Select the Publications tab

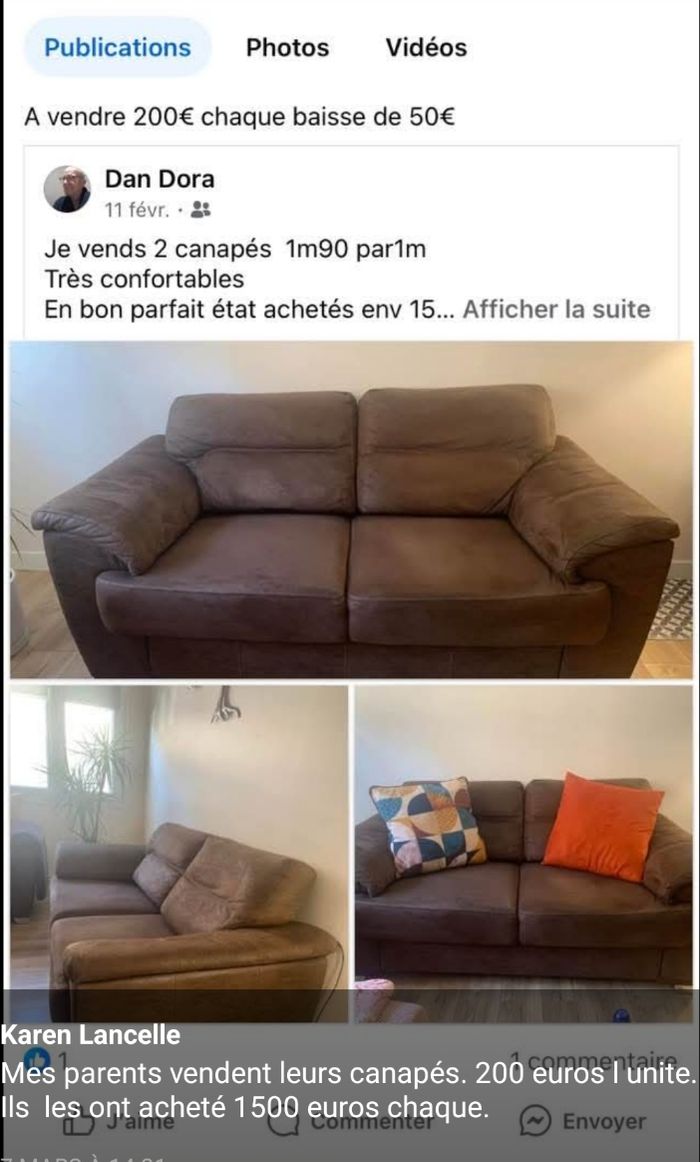pos(117,47)
